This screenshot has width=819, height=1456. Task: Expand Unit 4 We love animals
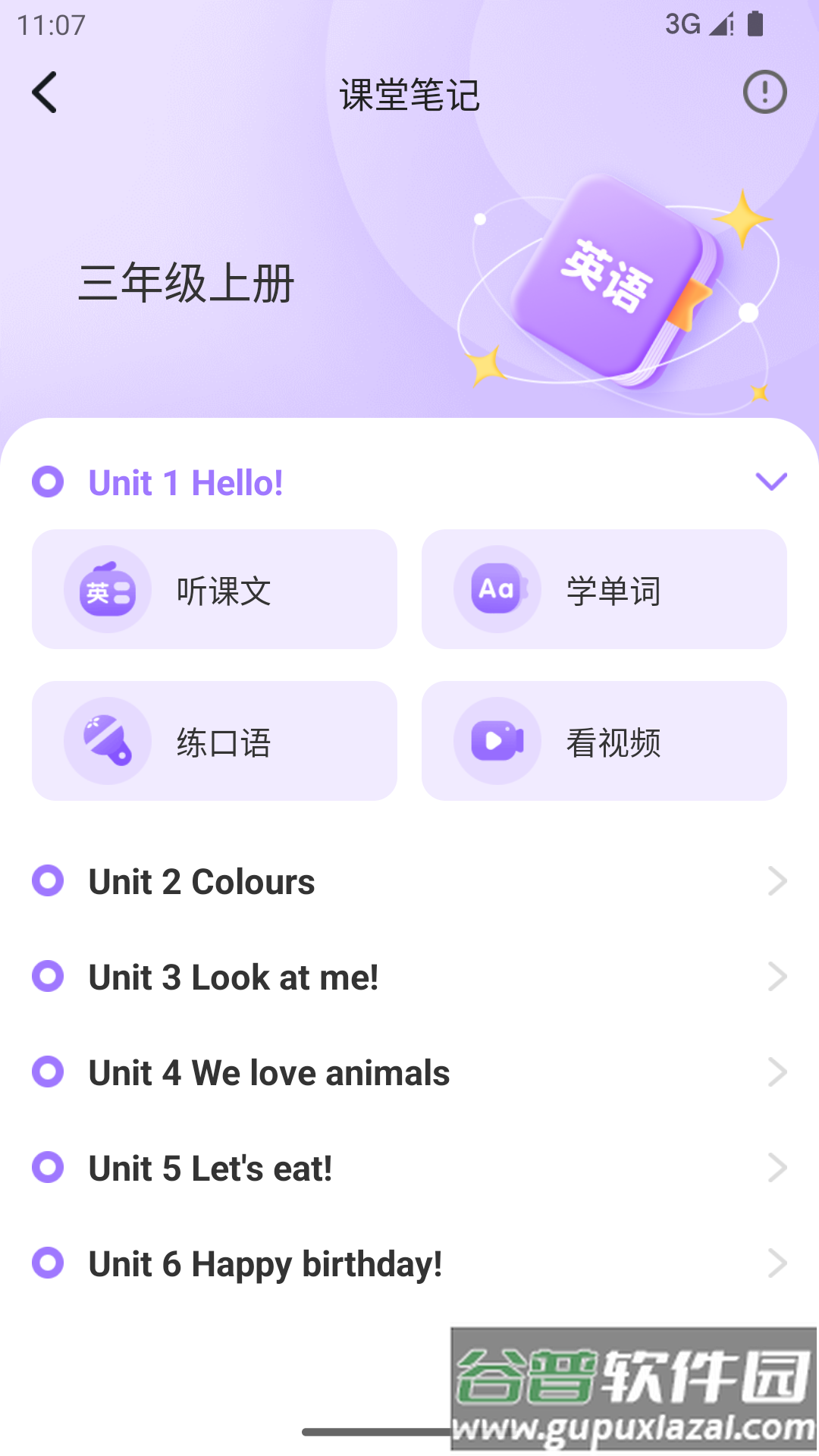(409, 1072)
